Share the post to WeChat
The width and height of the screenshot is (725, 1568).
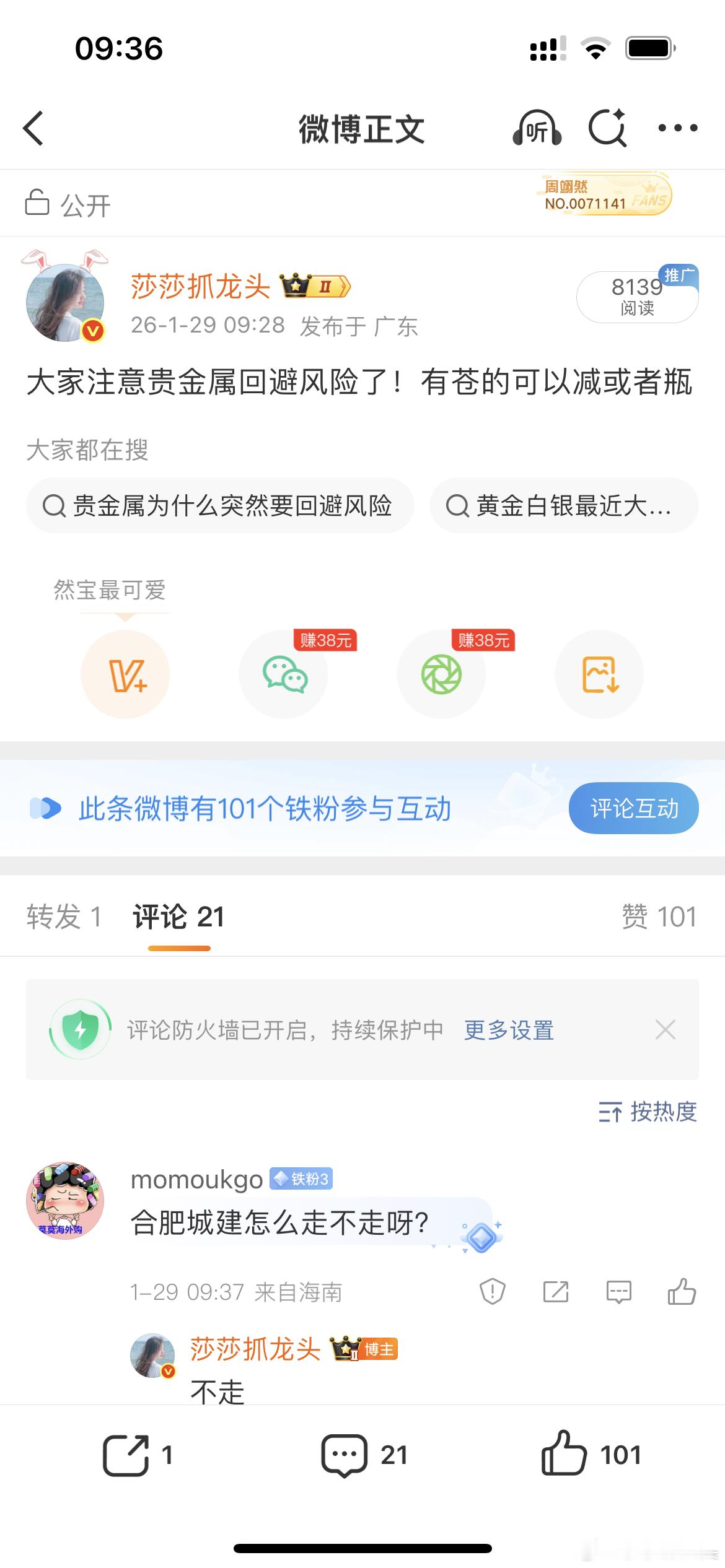[284, 675]
